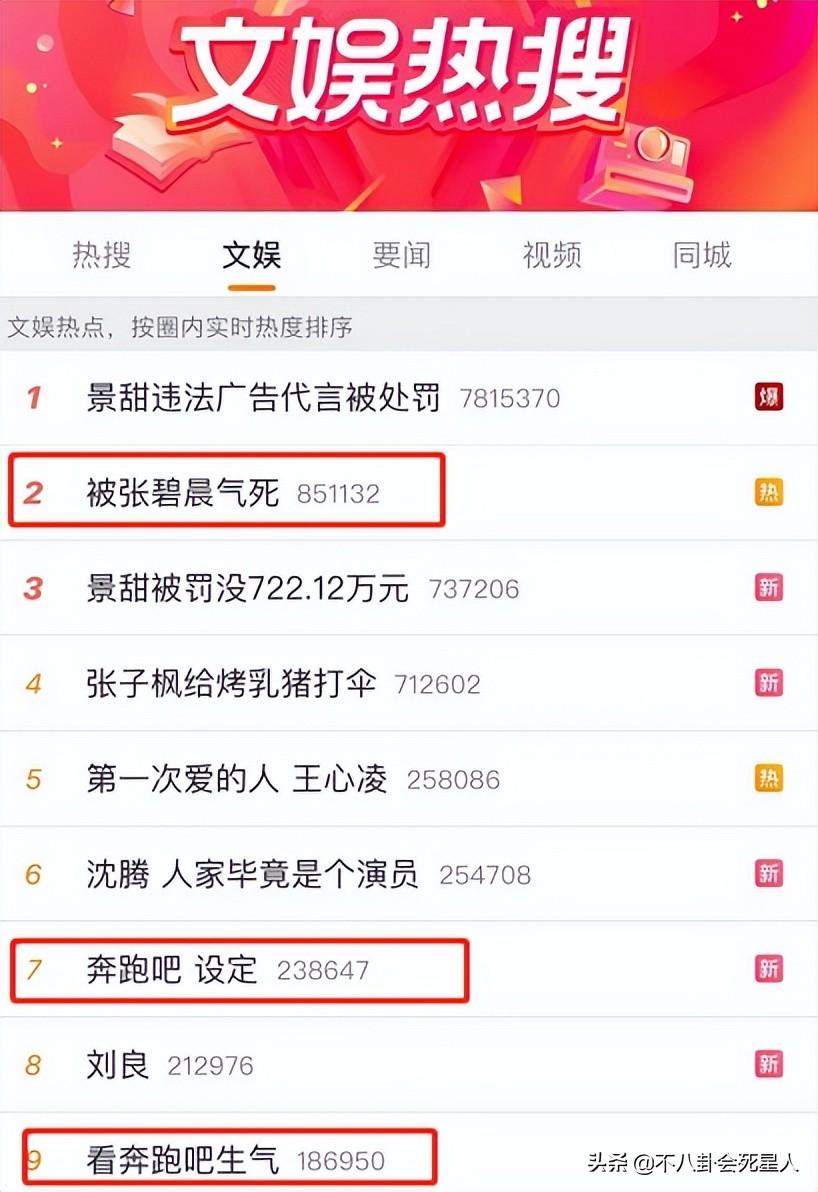Screen dimensions: 818x1192
Task: Switch to the 同城 tab
Action: point(702,256)
